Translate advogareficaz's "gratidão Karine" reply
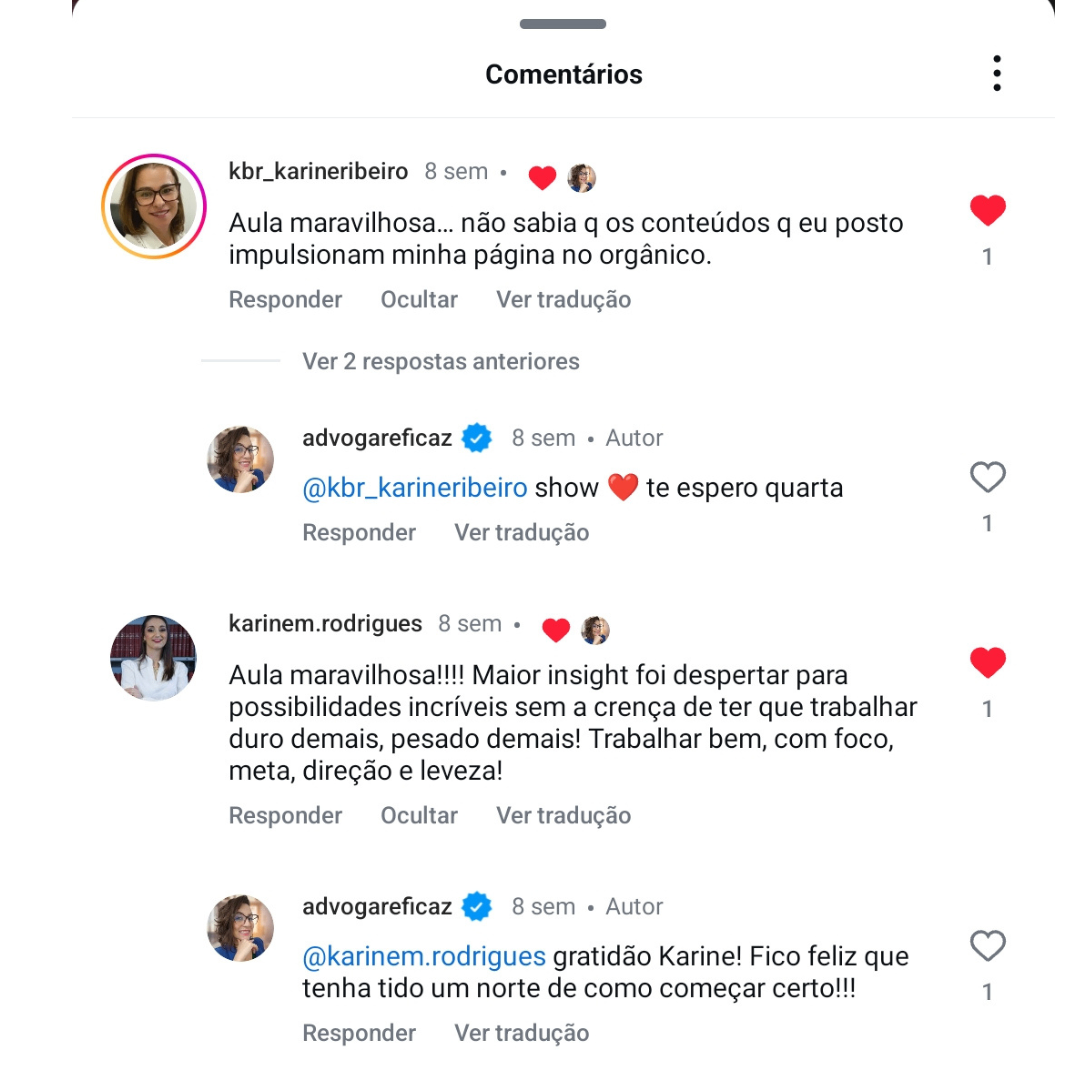Viewport: 1080px width, 1080px height. click(x=521, y=1033)
